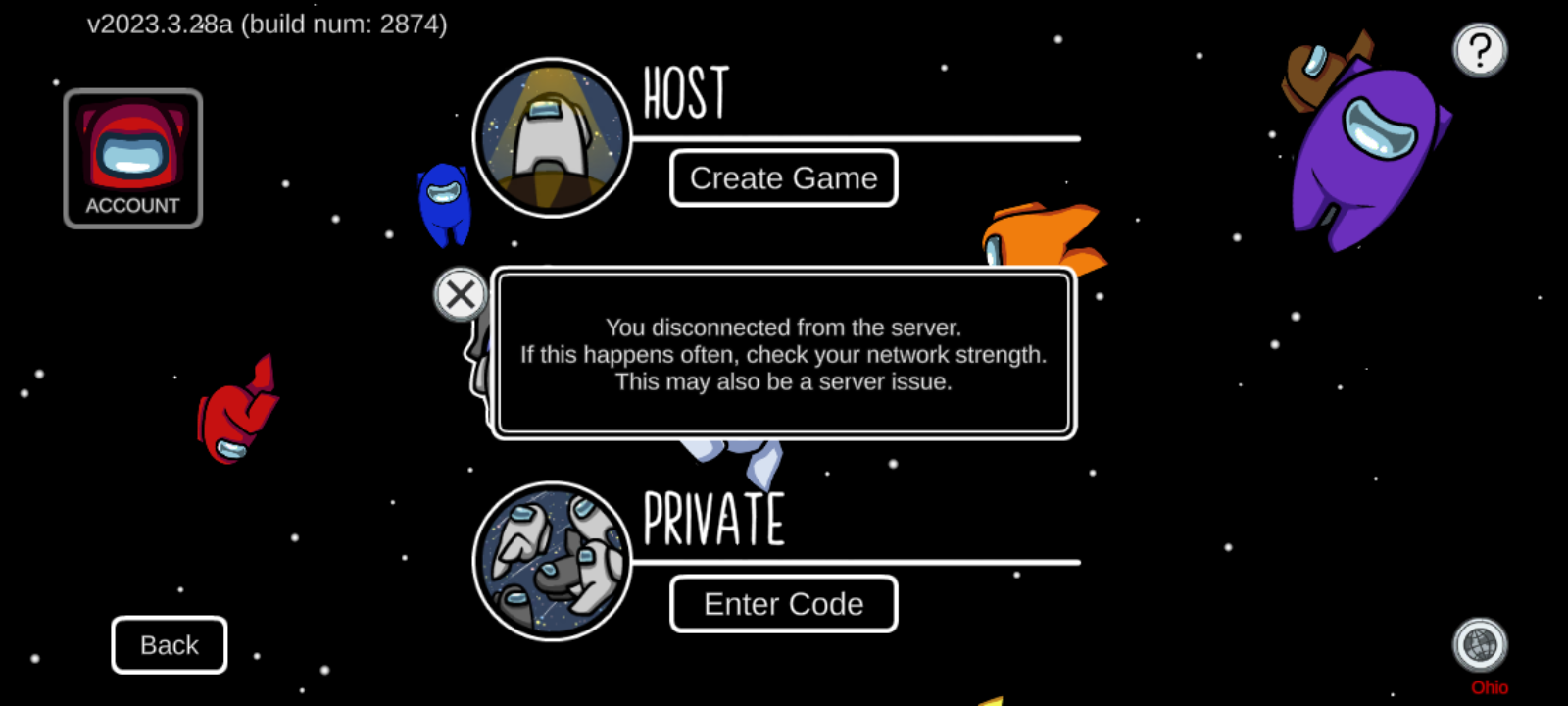Tap Create Game under Host
The height and width of the screenshot is (706, 1568).
pos(783,178)
